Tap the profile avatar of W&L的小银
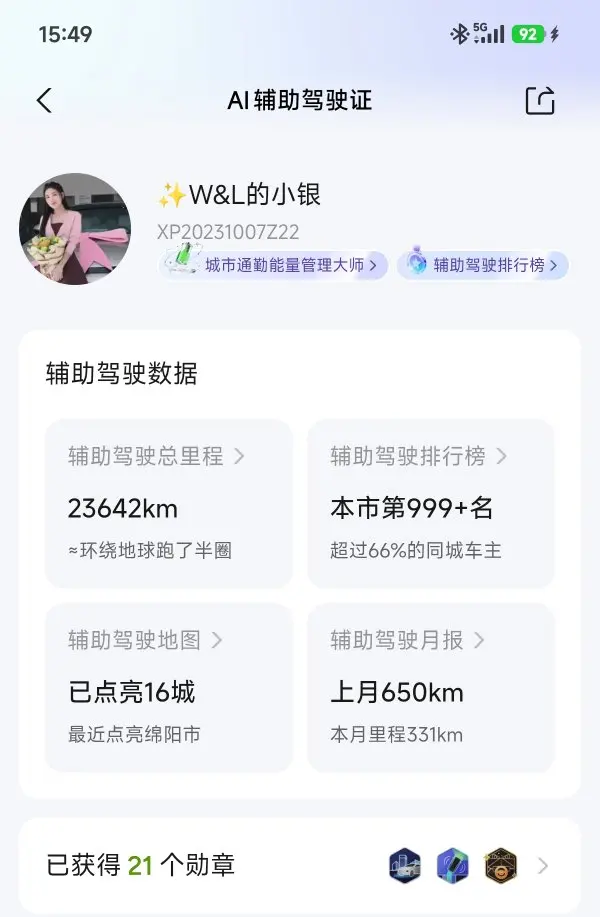The height and width of the screenshot is (917, 600). 75,229
